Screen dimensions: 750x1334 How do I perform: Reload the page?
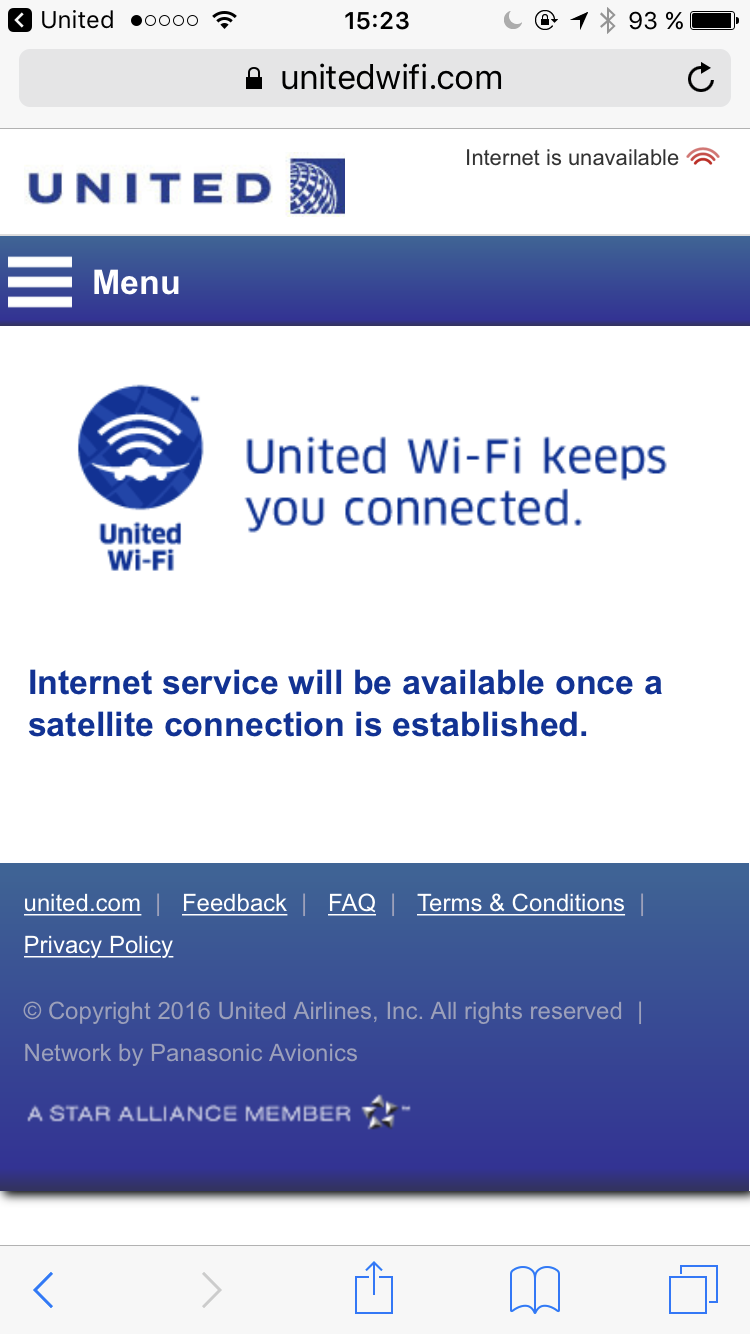coord(701,78)
